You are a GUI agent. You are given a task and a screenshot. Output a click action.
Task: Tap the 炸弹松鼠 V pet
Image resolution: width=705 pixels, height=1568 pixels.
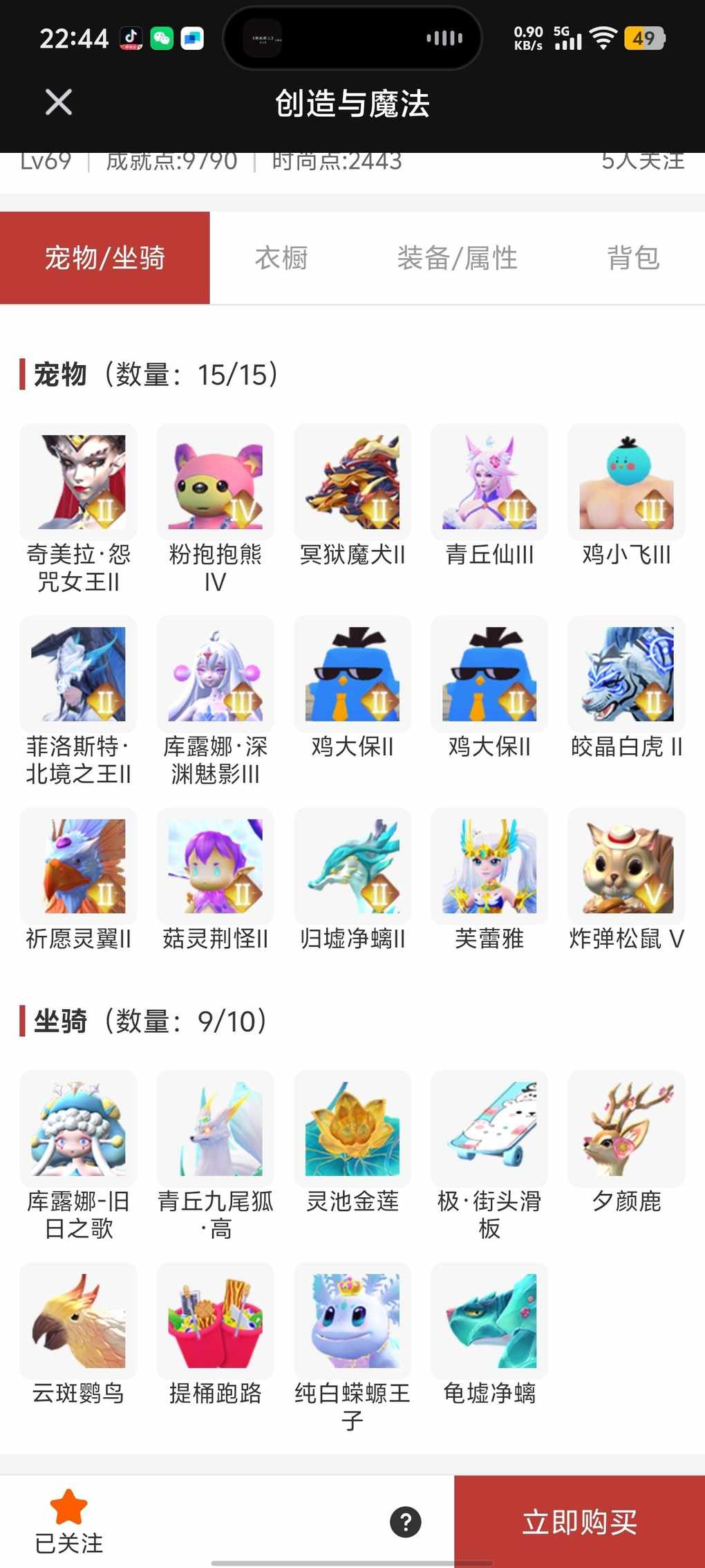pos(626,866)
